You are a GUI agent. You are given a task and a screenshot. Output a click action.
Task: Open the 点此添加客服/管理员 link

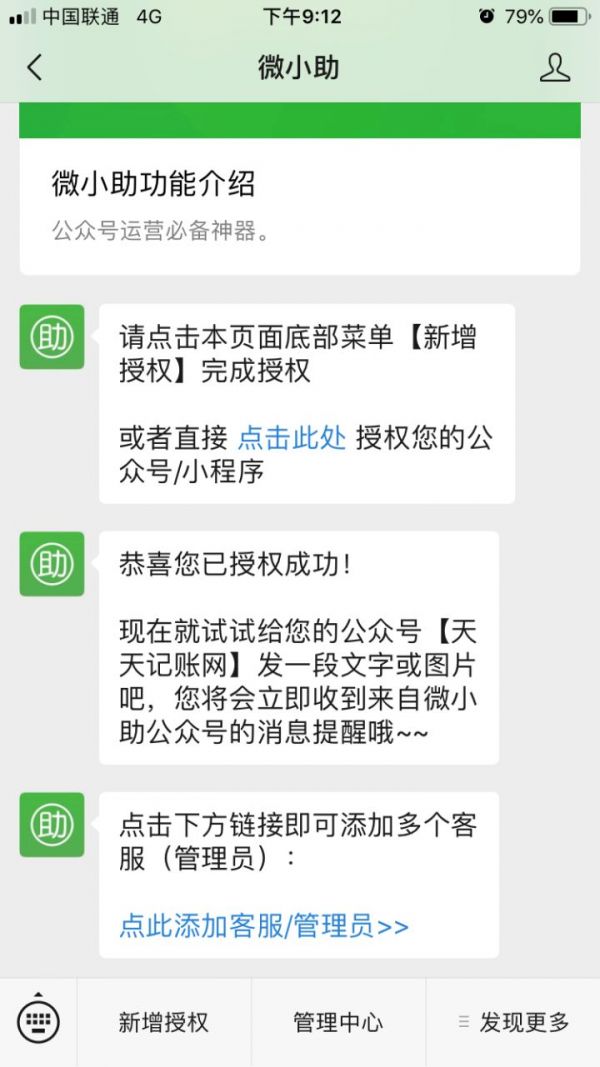pyautogui.click(x=264, y=926)
